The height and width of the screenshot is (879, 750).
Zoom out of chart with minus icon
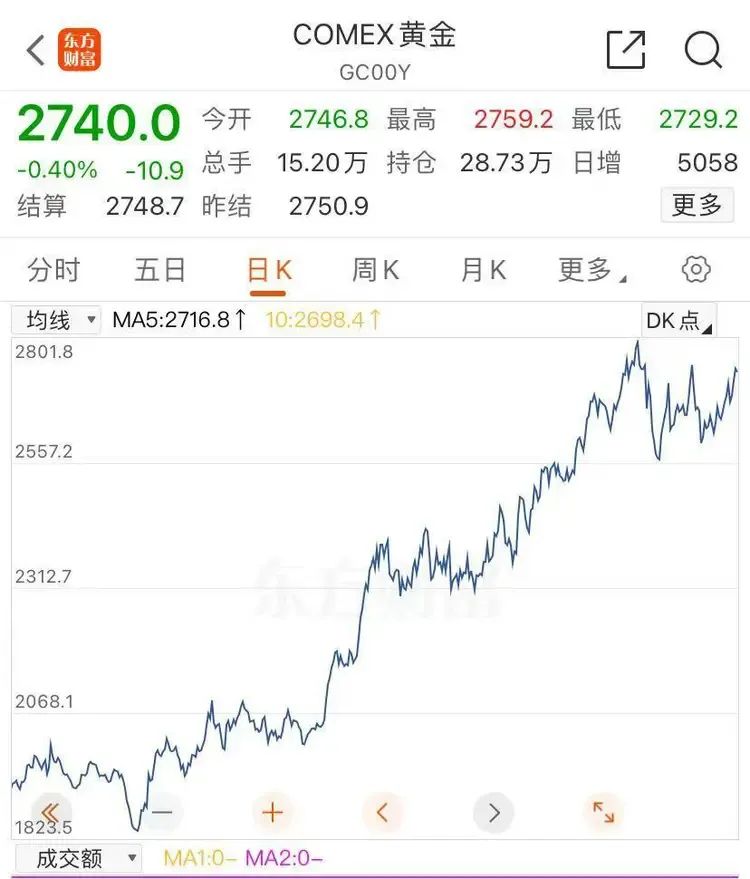click(x=162, y=813)
